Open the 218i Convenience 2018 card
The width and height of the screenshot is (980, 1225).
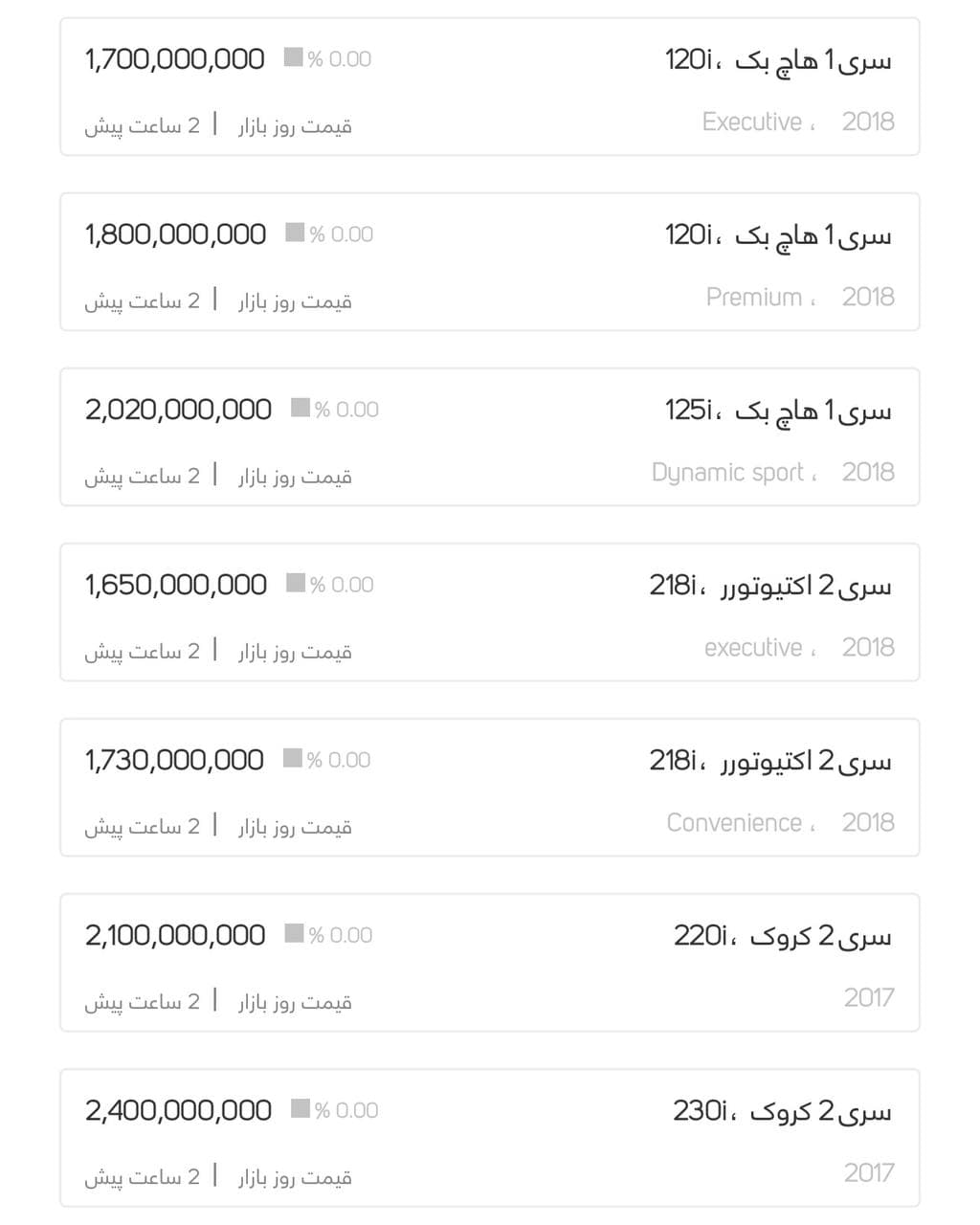coord(490,788)
